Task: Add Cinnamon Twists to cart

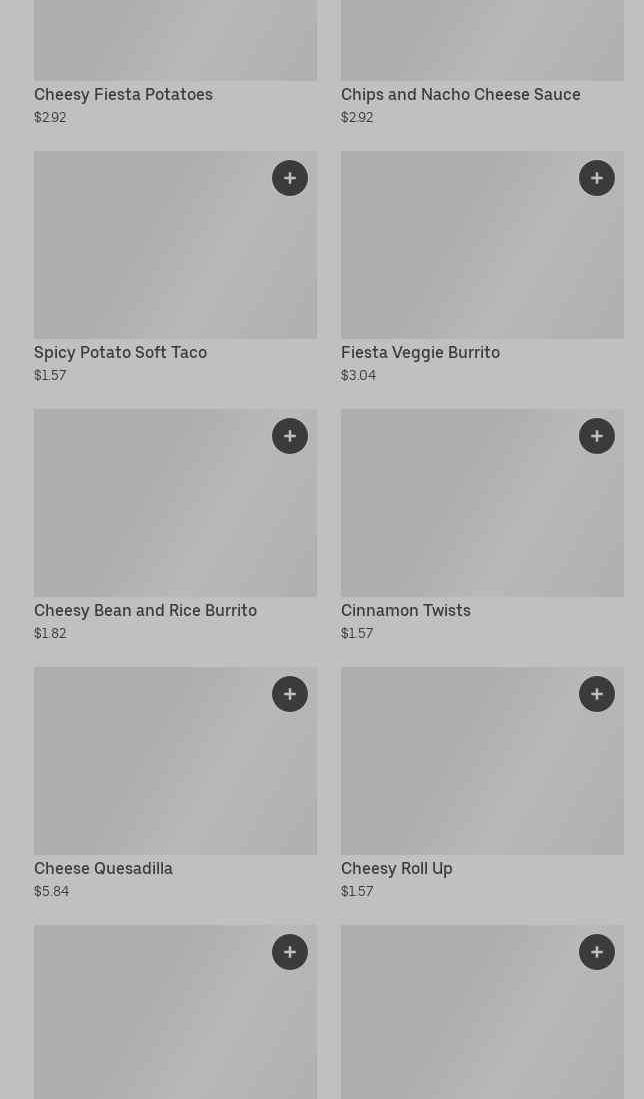Action: pyautogui.click(x=597, y=436)
